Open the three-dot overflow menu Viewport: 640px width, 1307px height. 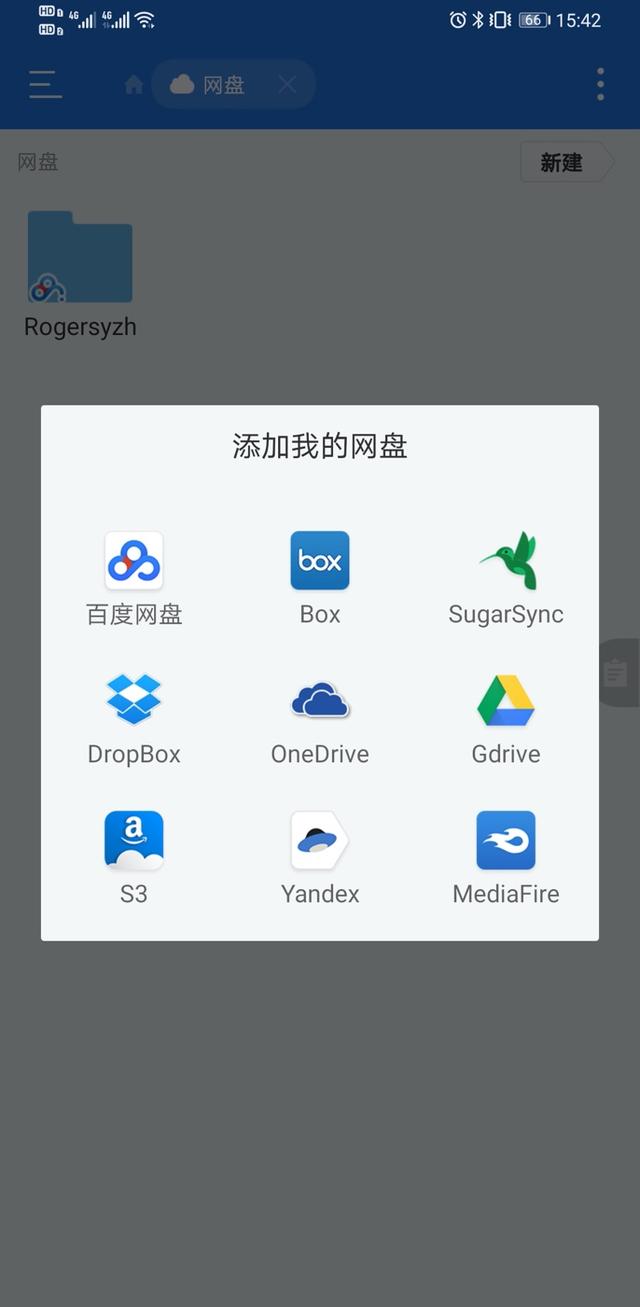pyautogui.click(x=600, y=85)
